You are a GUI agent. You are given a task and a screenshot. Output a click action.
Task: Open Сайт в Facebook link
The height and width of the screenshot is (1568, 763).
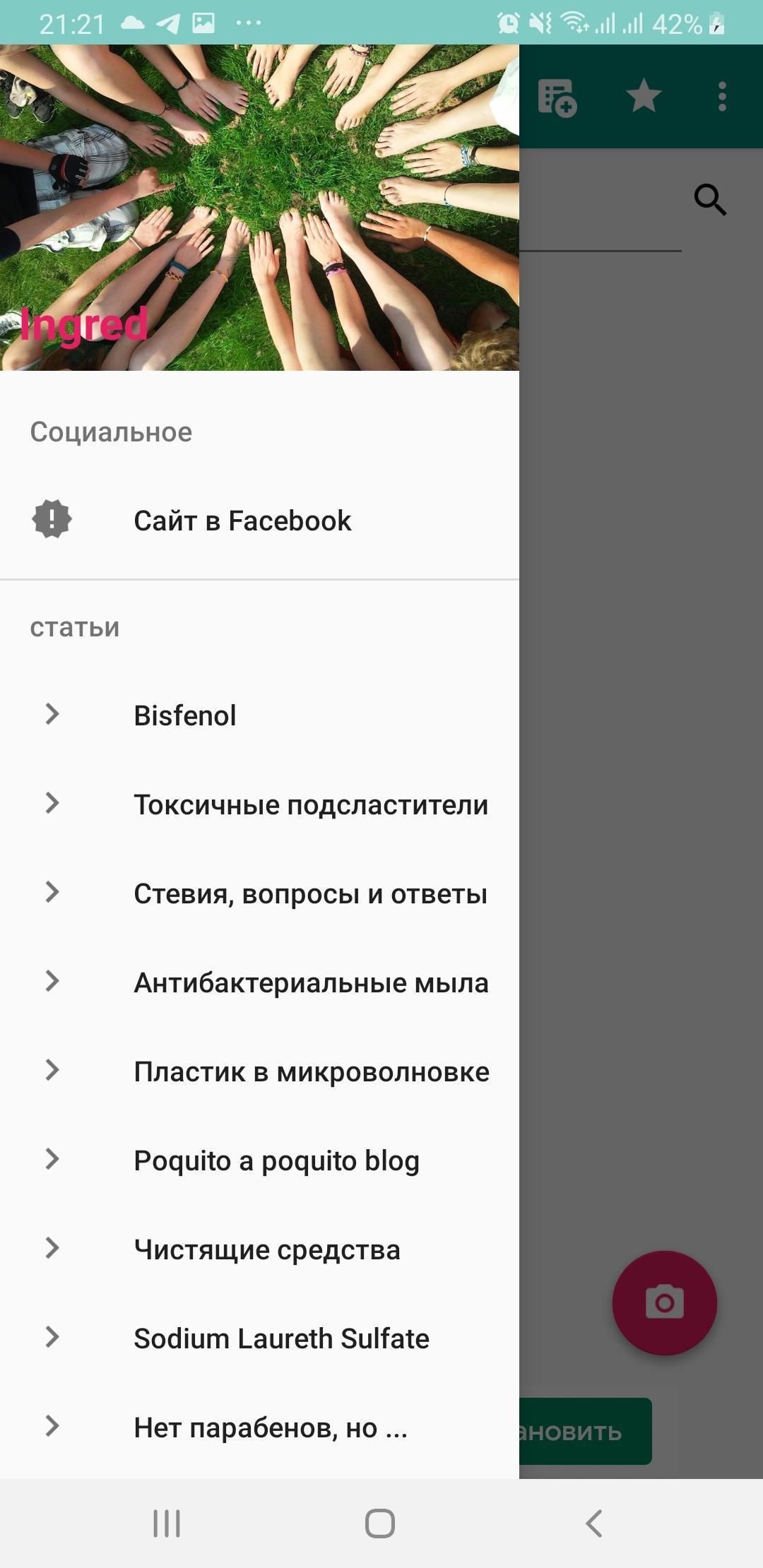pos(259,521)
